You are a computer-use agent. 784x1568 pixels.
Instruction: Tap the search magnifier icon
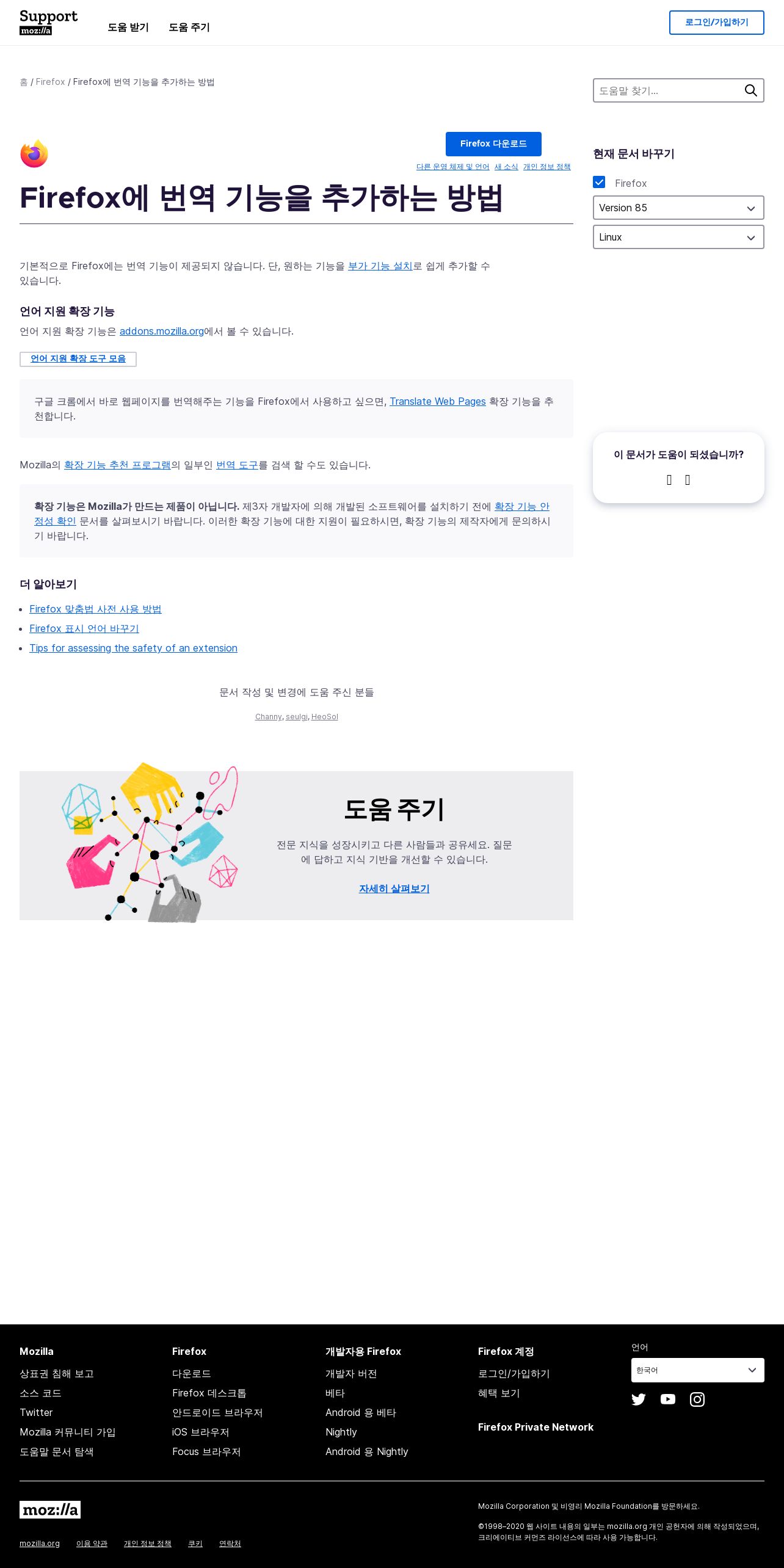point(750,90)
